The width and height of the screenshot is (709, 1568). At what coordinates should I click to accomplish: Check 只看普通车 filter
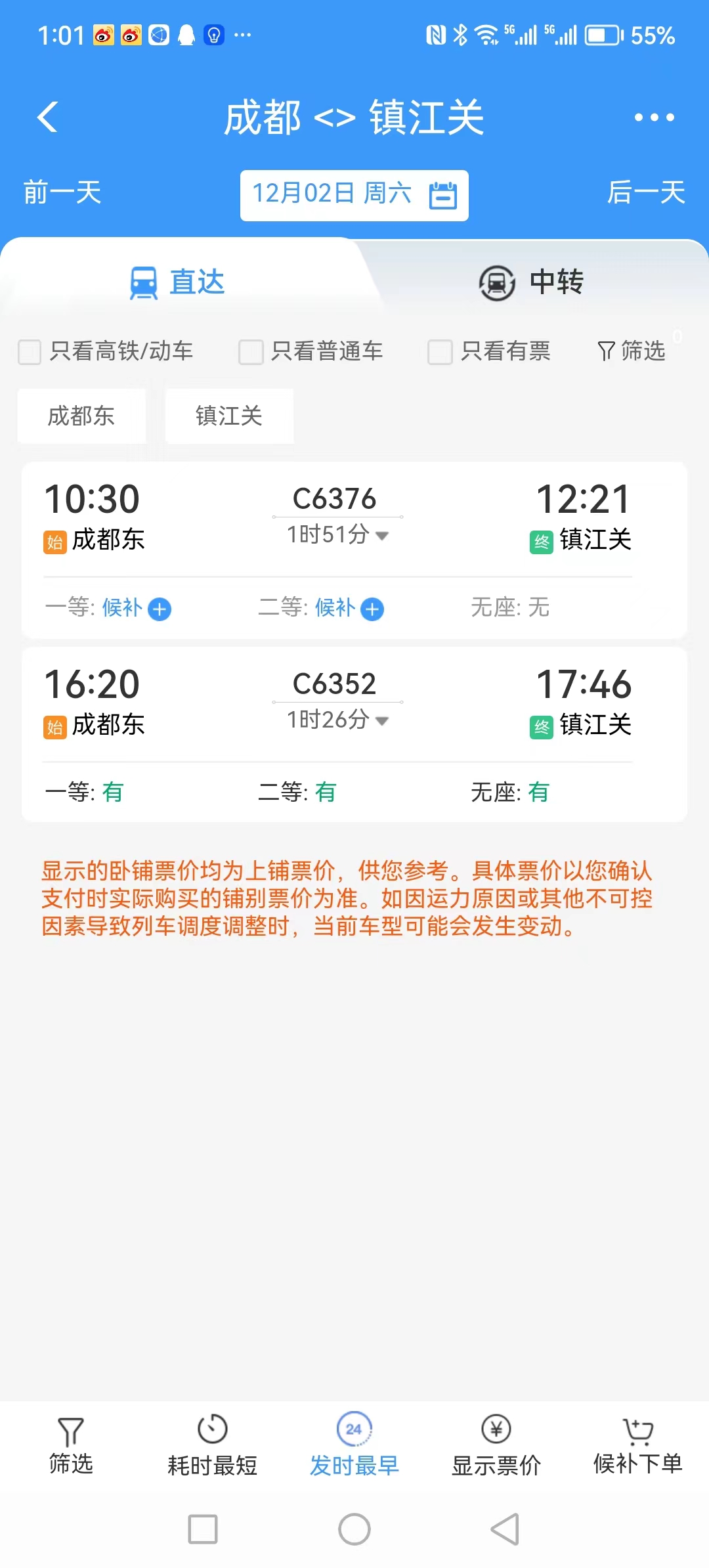coord(311,351)
